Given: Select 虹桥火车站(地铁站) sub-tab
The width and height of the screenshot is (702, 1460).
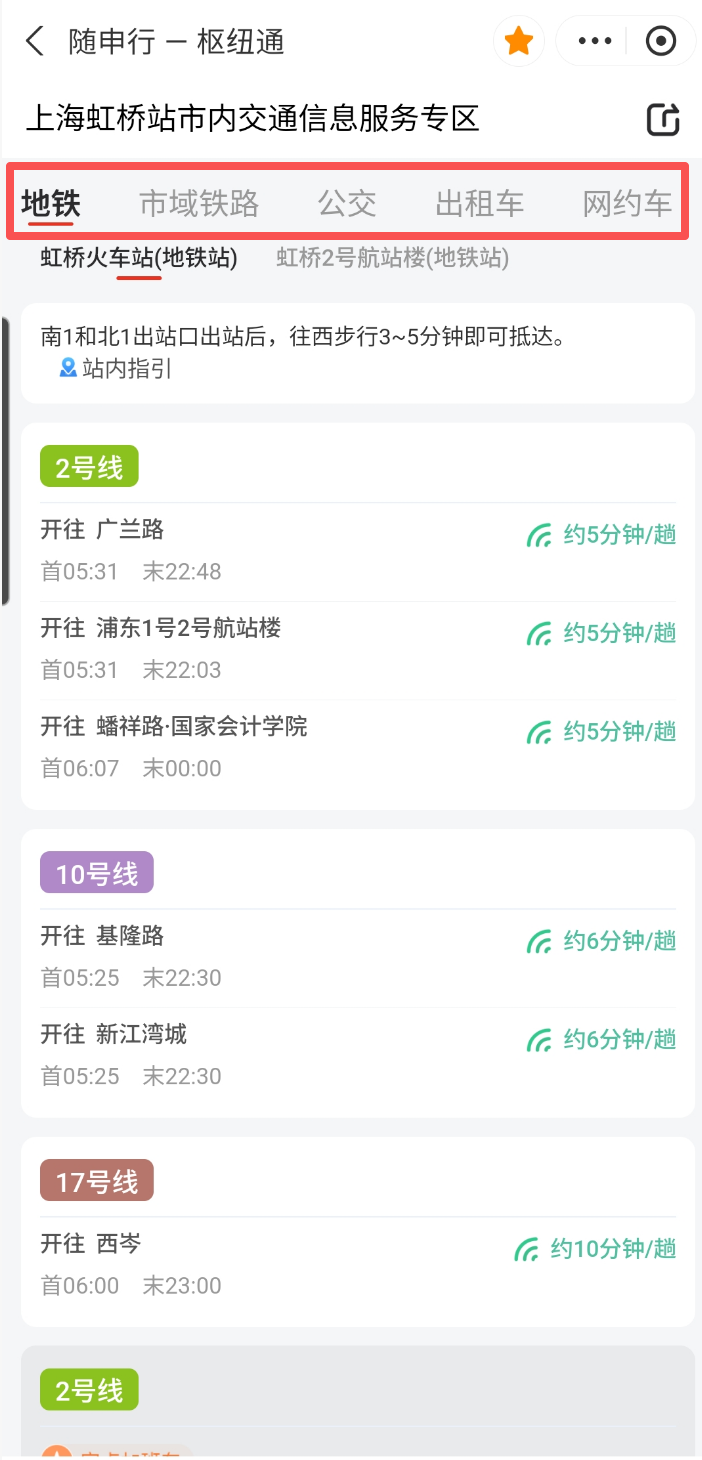Looking at the screenshot, I should pos(139,258).
